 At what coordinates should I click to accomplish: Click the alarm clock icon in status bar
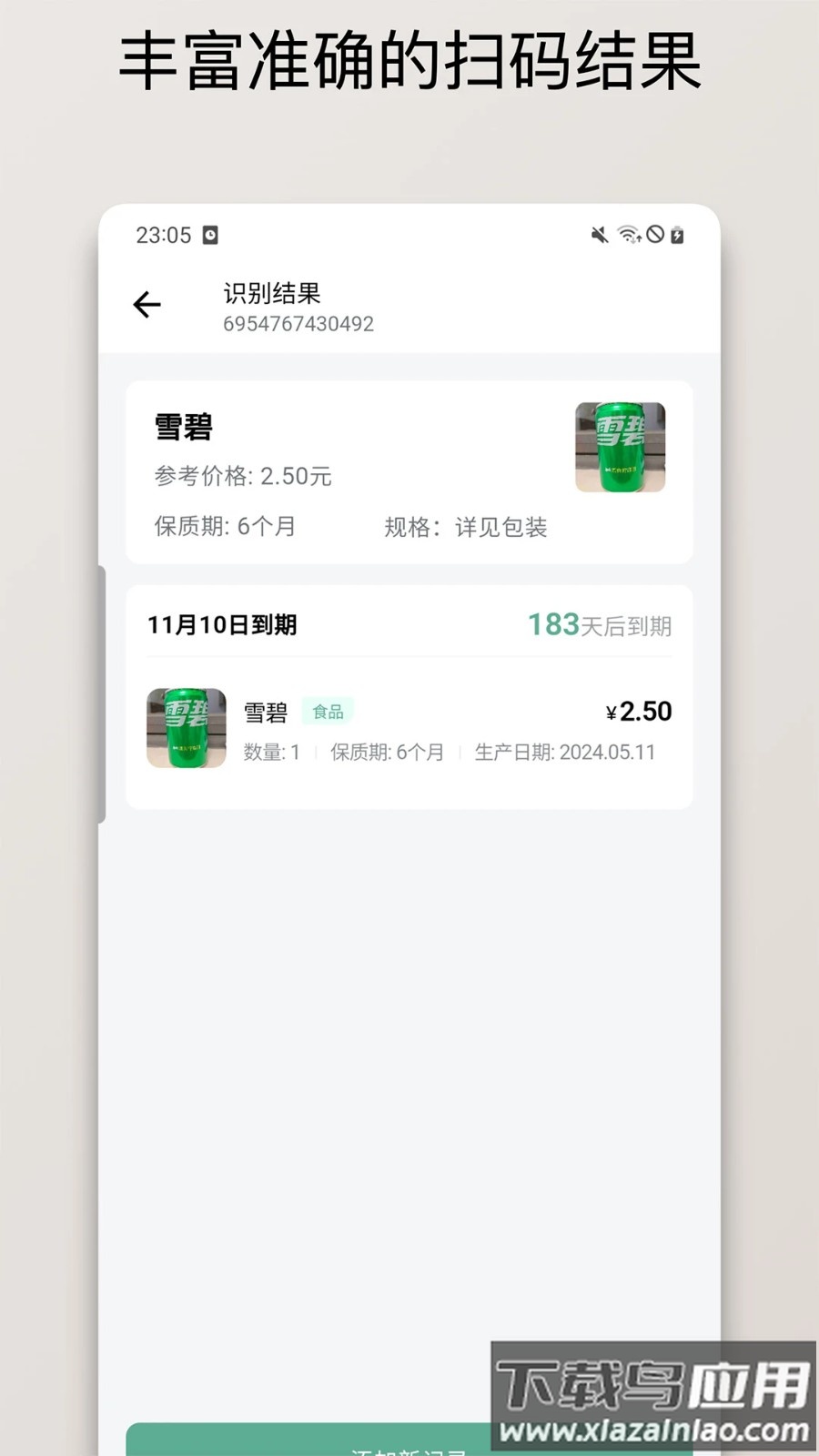(x=210, y=235)
